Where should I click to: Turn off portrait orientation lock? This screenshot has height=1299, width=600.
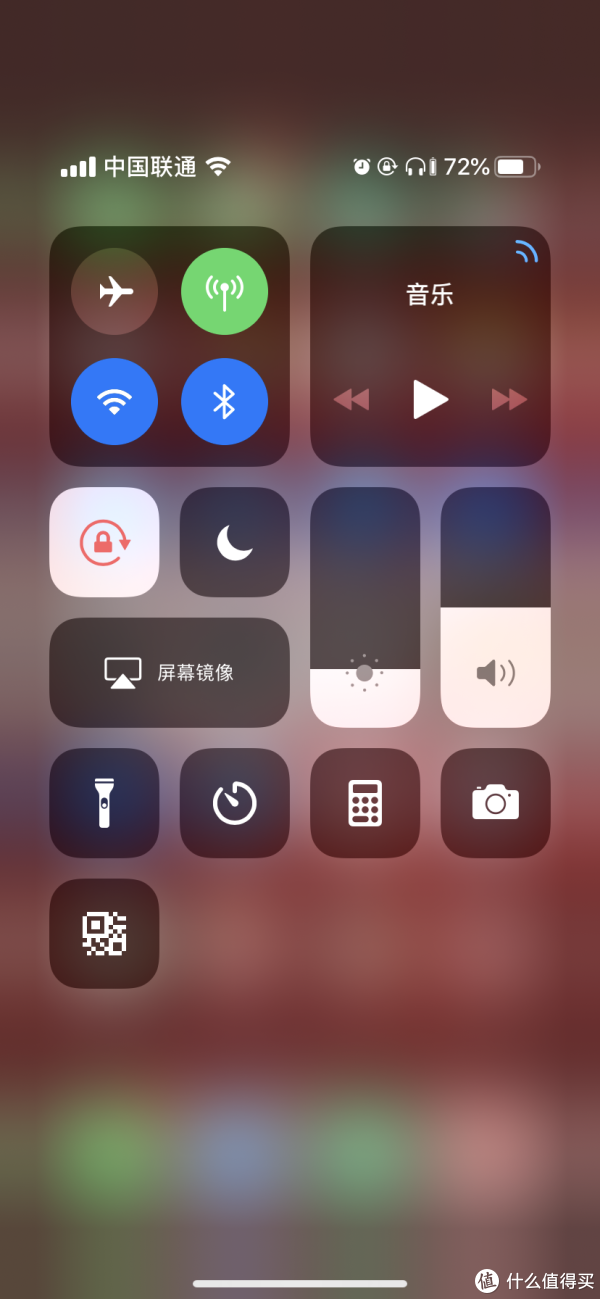pos(104,542)
